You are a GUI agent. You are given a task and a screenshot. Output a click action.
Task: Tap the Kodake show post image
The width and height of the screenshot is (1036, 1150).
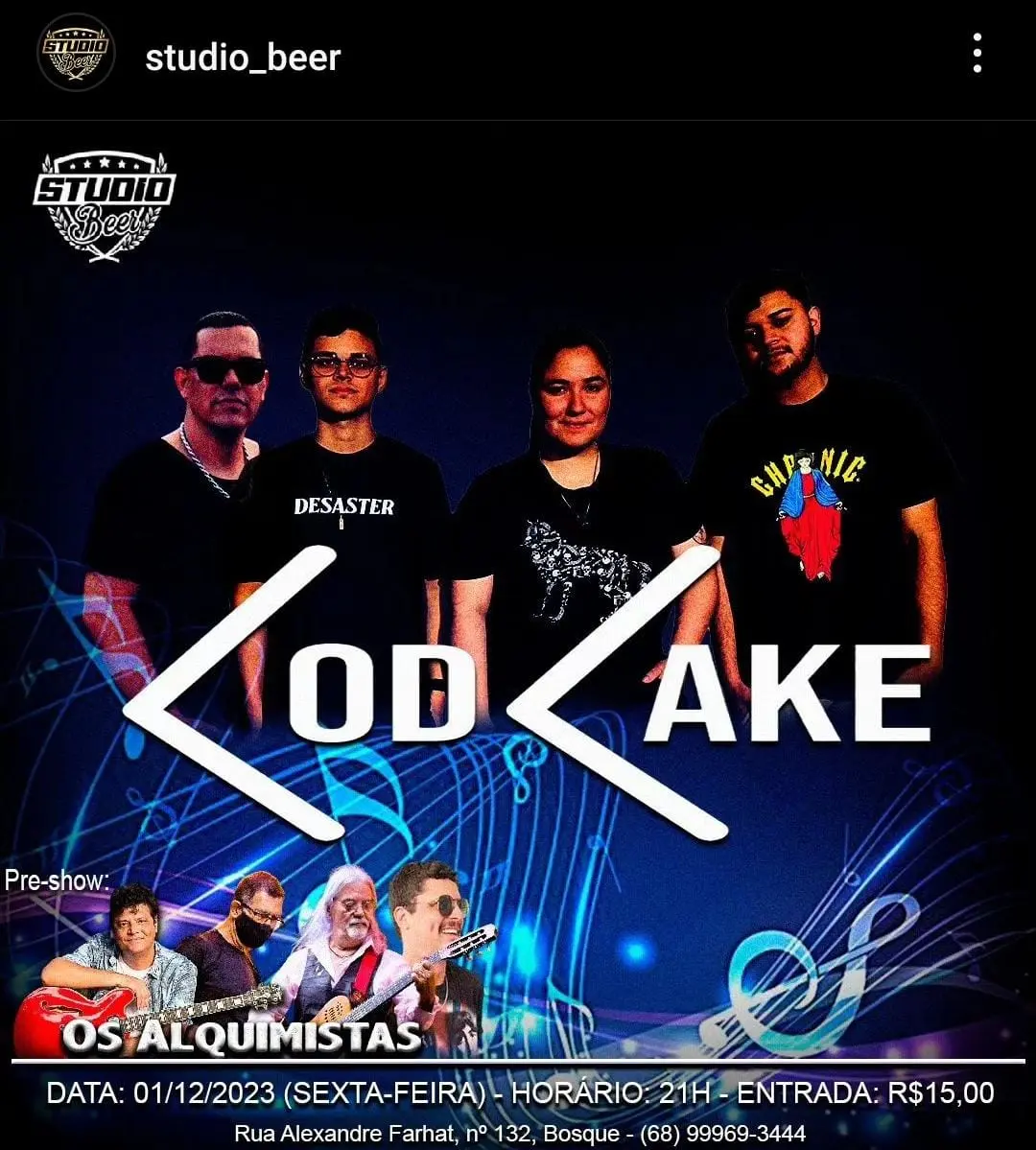coord(518,633)
